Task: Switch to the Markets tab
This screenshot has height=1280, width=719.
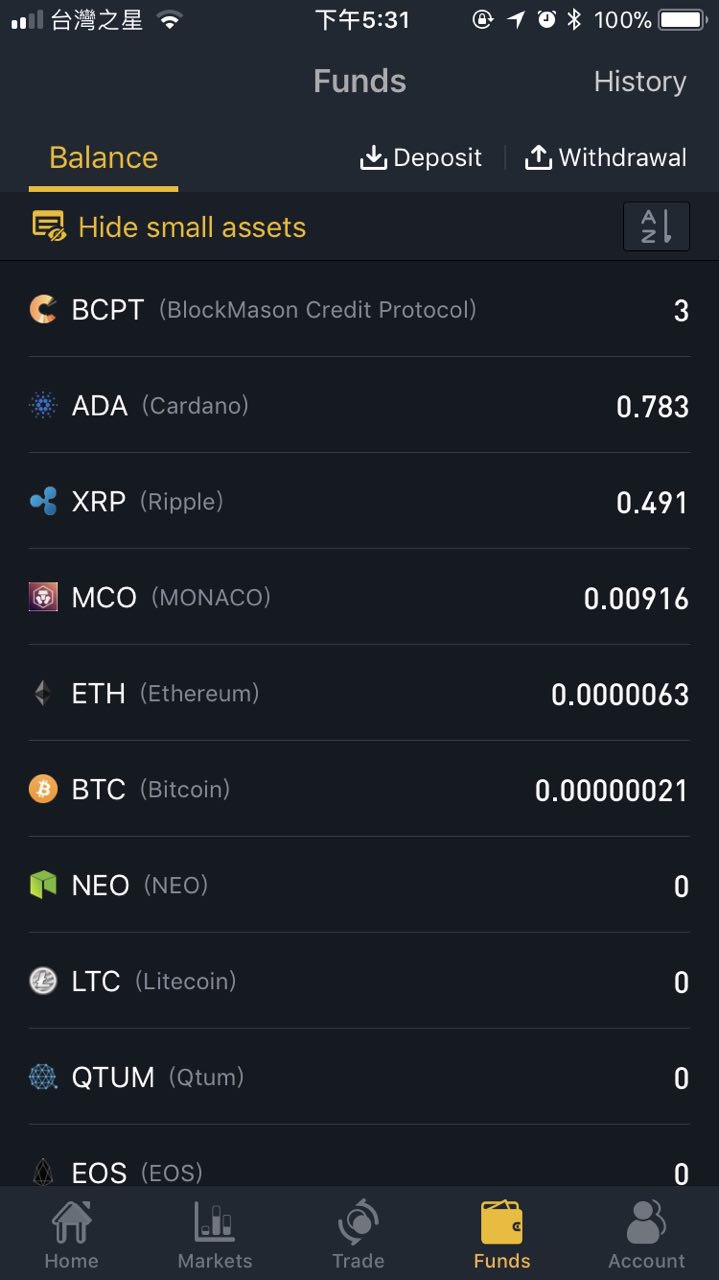Action: click(x=215, y=1235)
